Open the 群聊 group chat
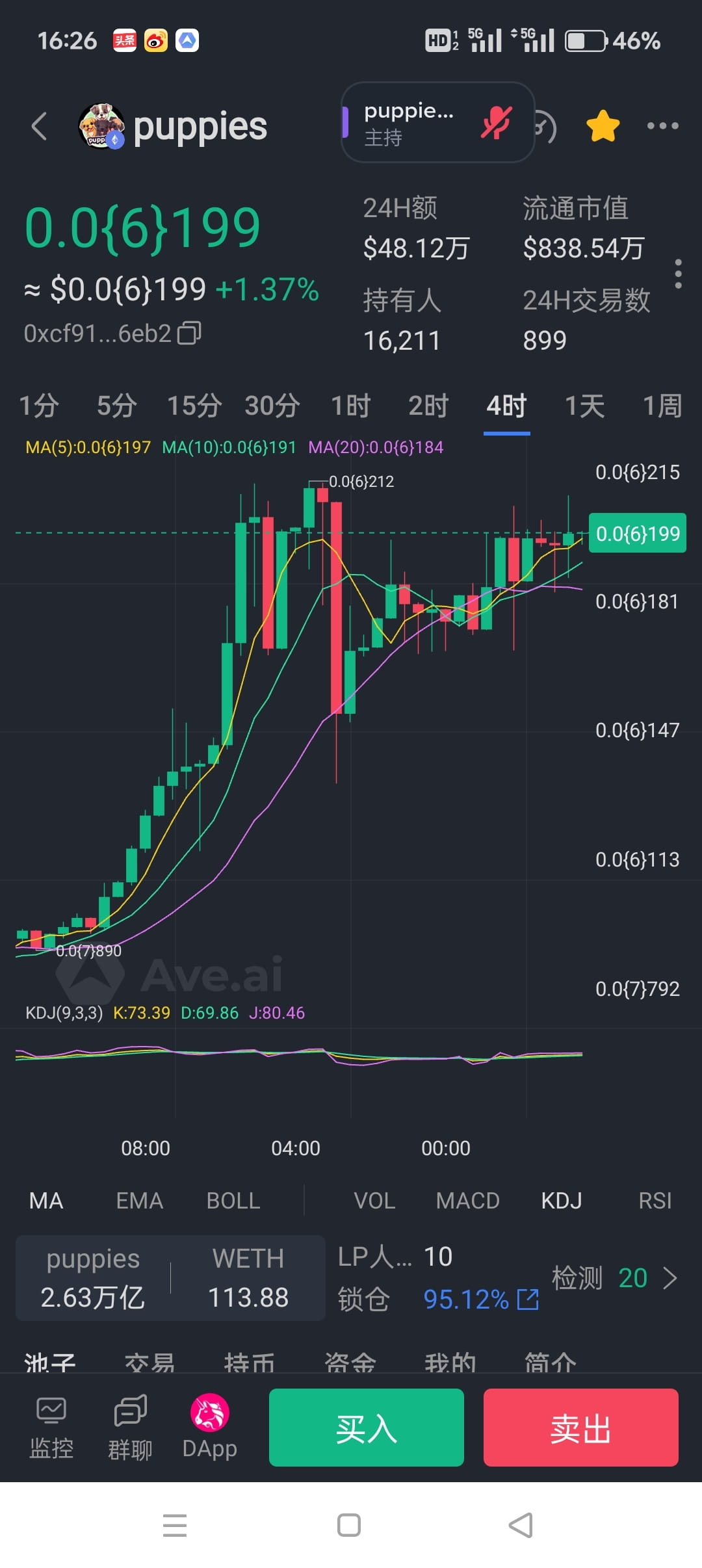702x1568 pixels. coord(130,1427)
